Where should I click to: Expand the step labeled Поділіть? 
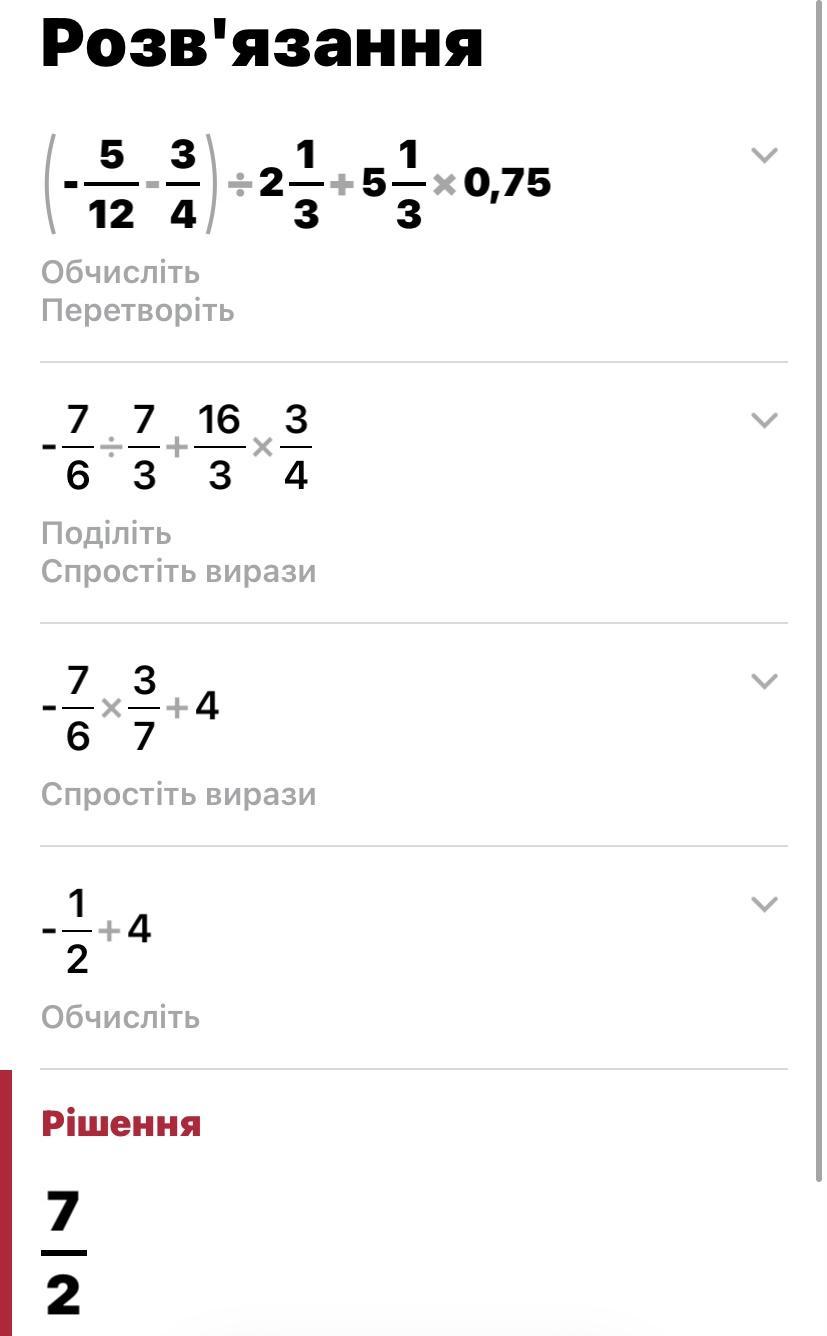click(x=764, y=420)
